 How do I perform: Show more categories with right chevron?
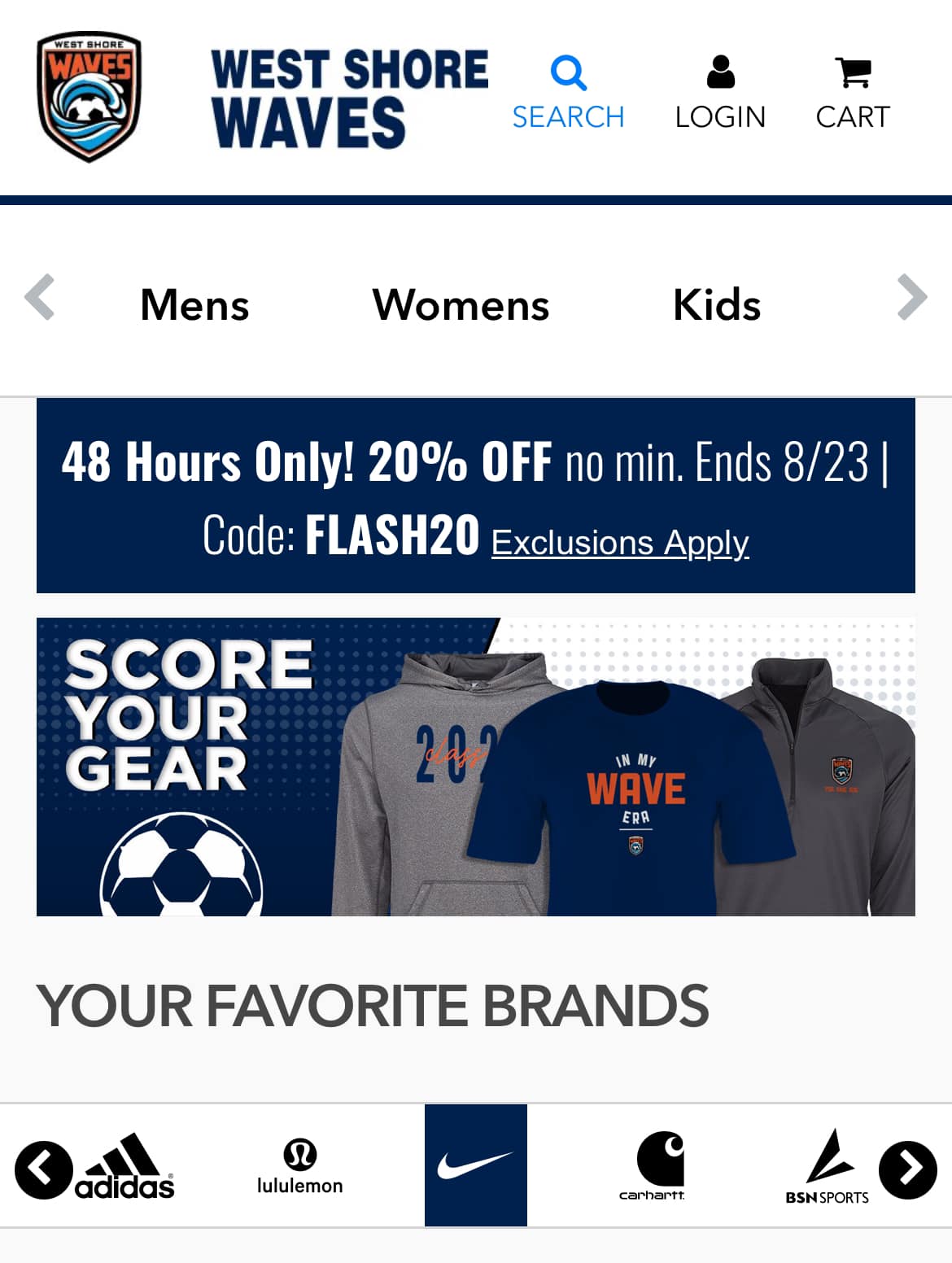[912, 298]
